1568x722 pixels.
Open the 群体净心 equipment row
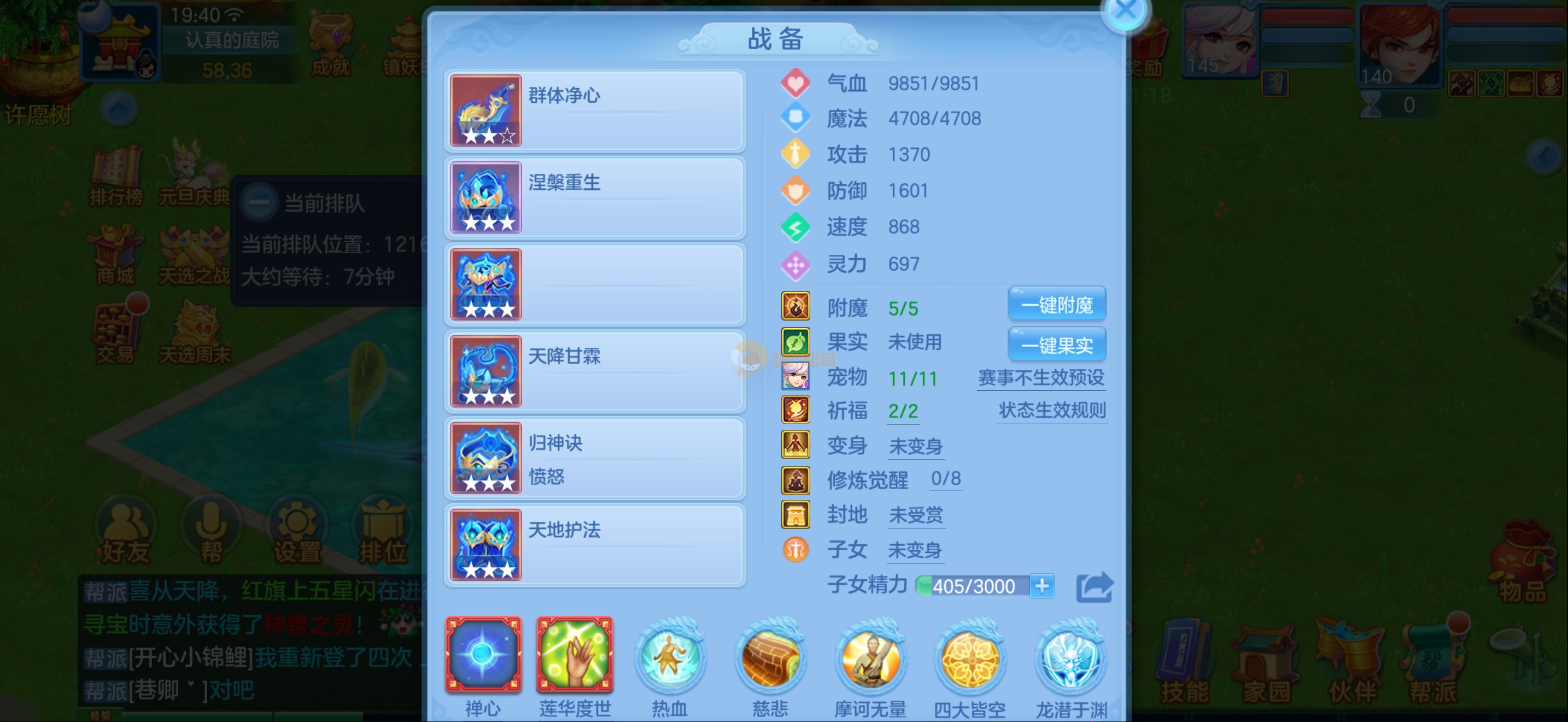point(595,111)
